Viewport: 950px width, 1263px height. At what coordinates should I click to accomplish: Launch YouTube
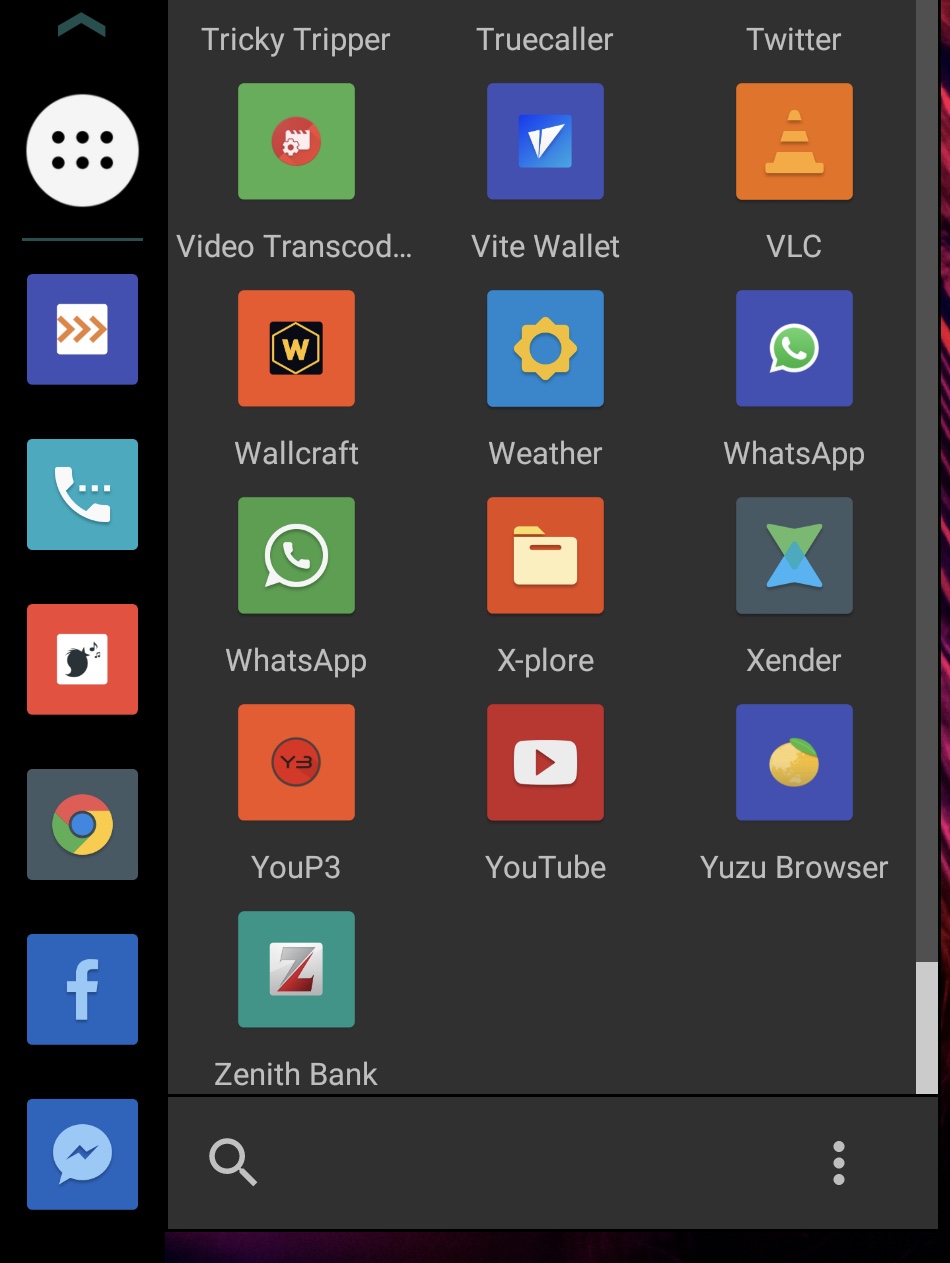pos(545,762)
